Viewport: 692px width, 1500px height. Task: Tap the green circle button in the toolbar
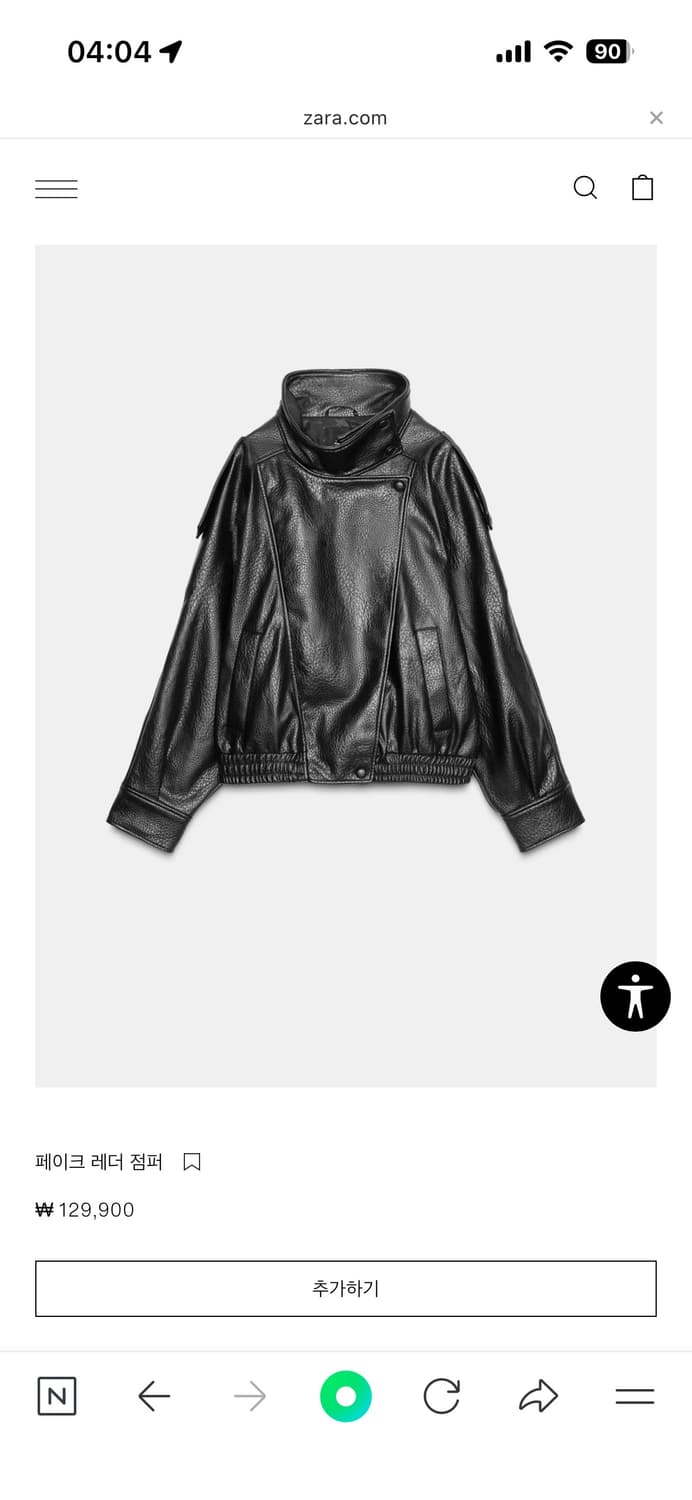[346, 1396]
